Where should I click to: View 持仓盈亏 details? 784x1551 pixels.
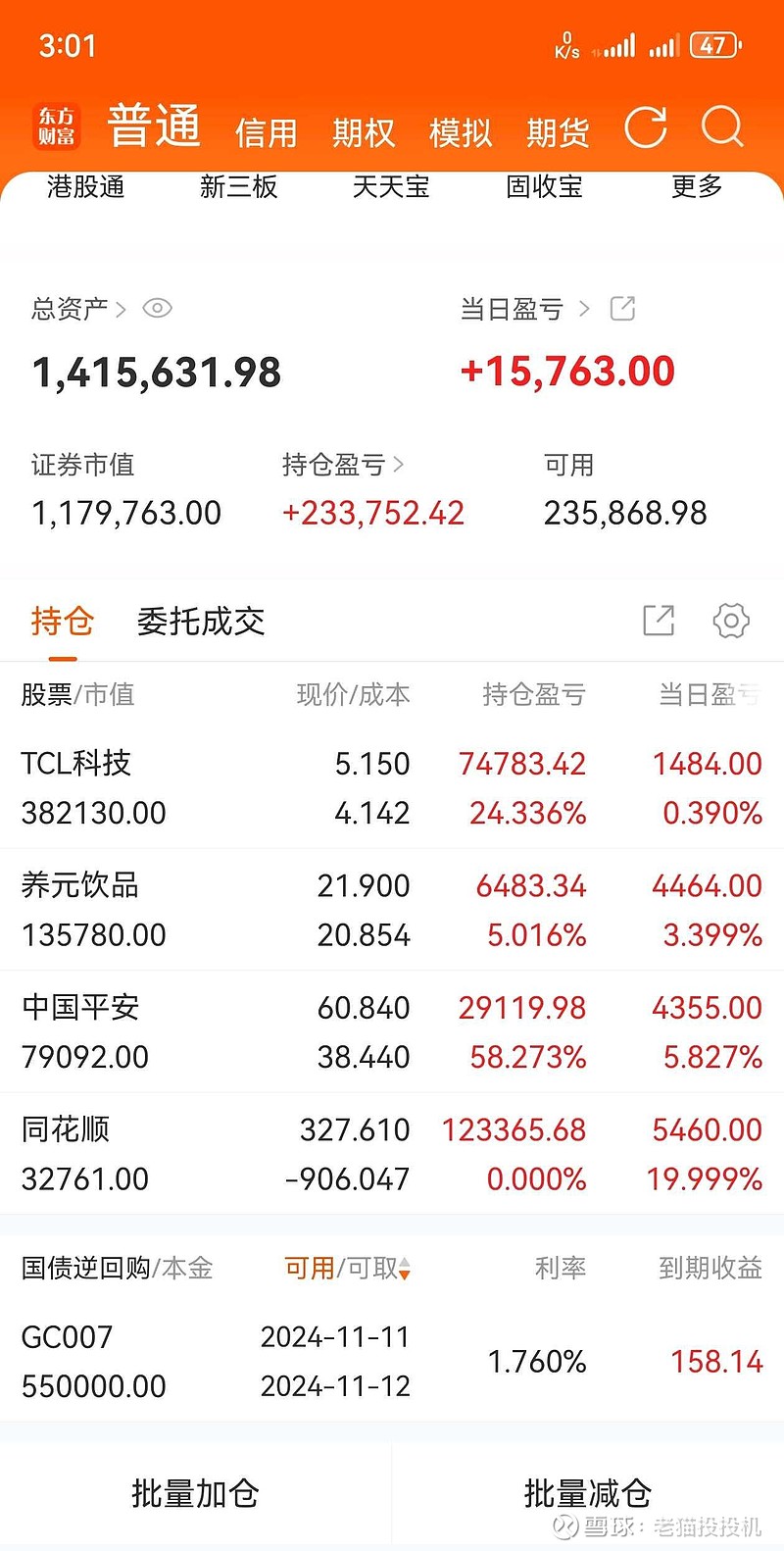coord(342,465)
